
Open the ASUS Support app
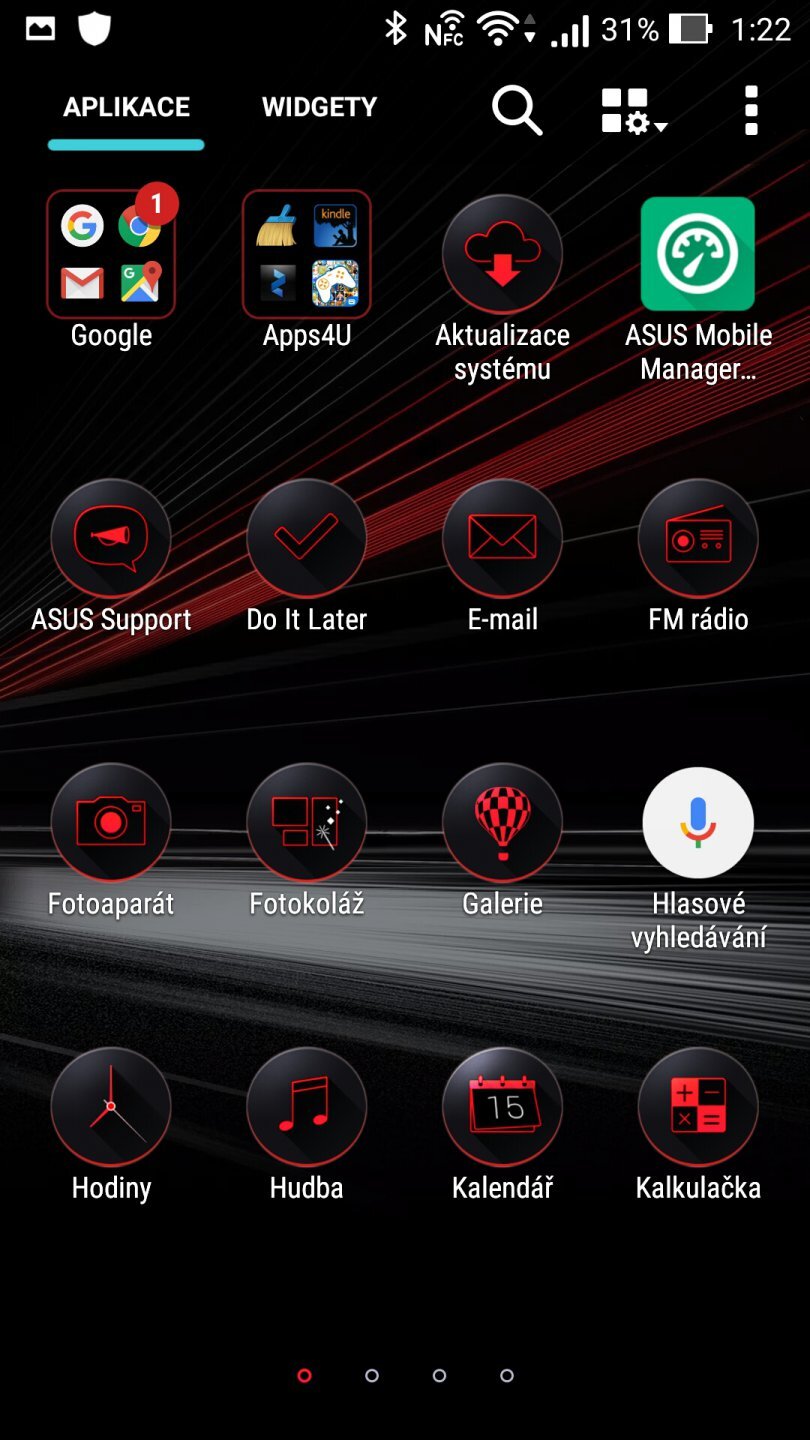(110, 537)
